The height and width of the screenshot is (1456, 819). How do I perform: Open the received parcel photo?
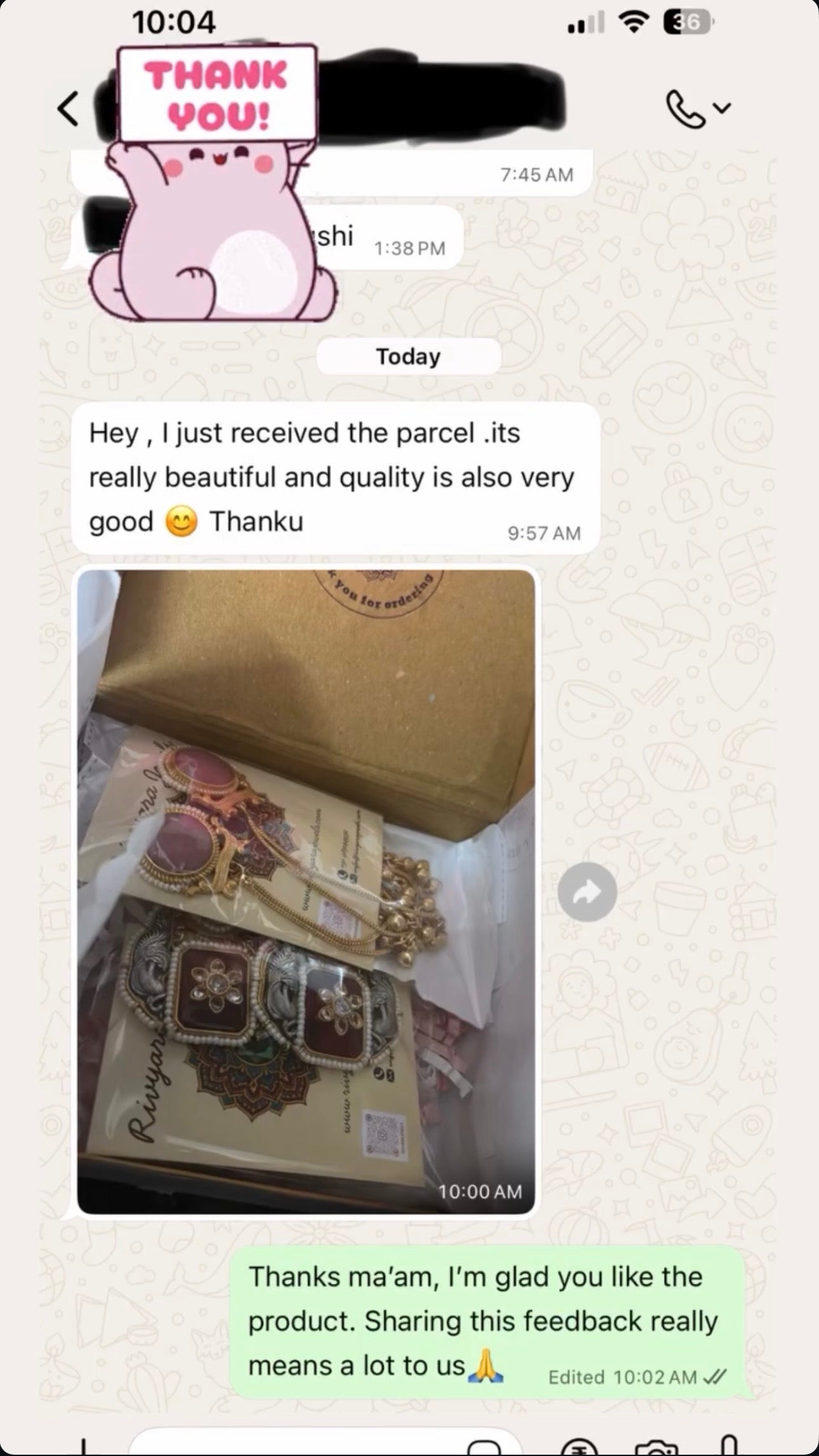click(306, 891)
